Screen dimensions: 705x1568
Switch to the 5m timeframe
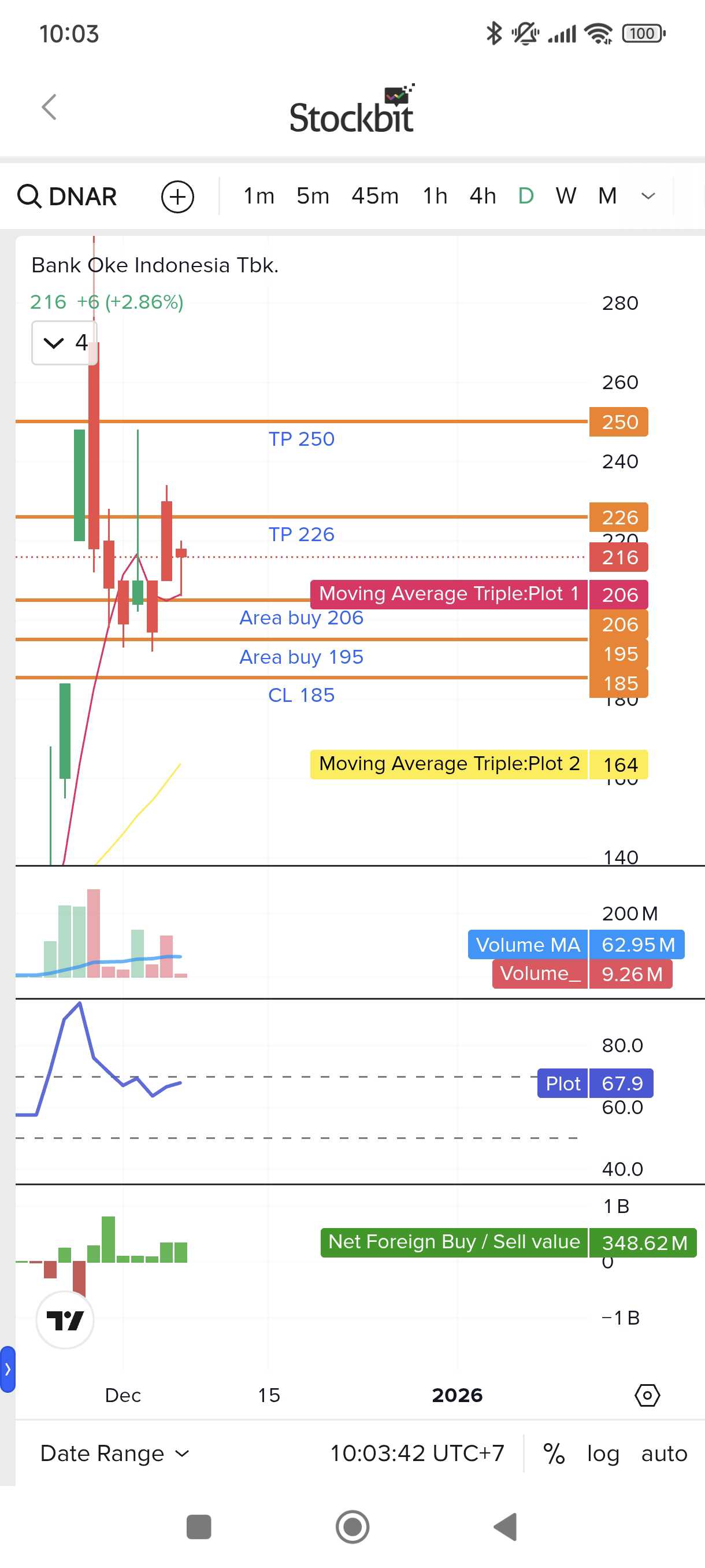(313, 196)
